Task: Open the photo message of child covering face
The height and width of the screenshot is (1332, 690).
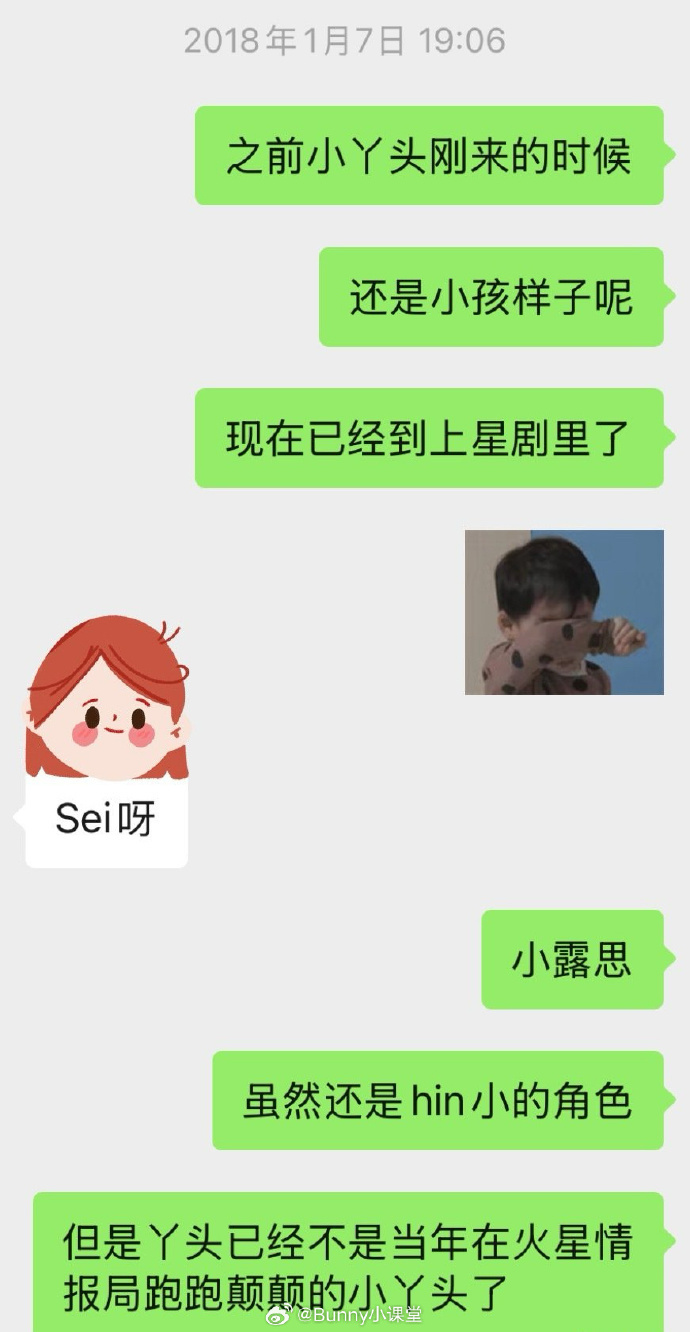Action: tap(564, 612)
